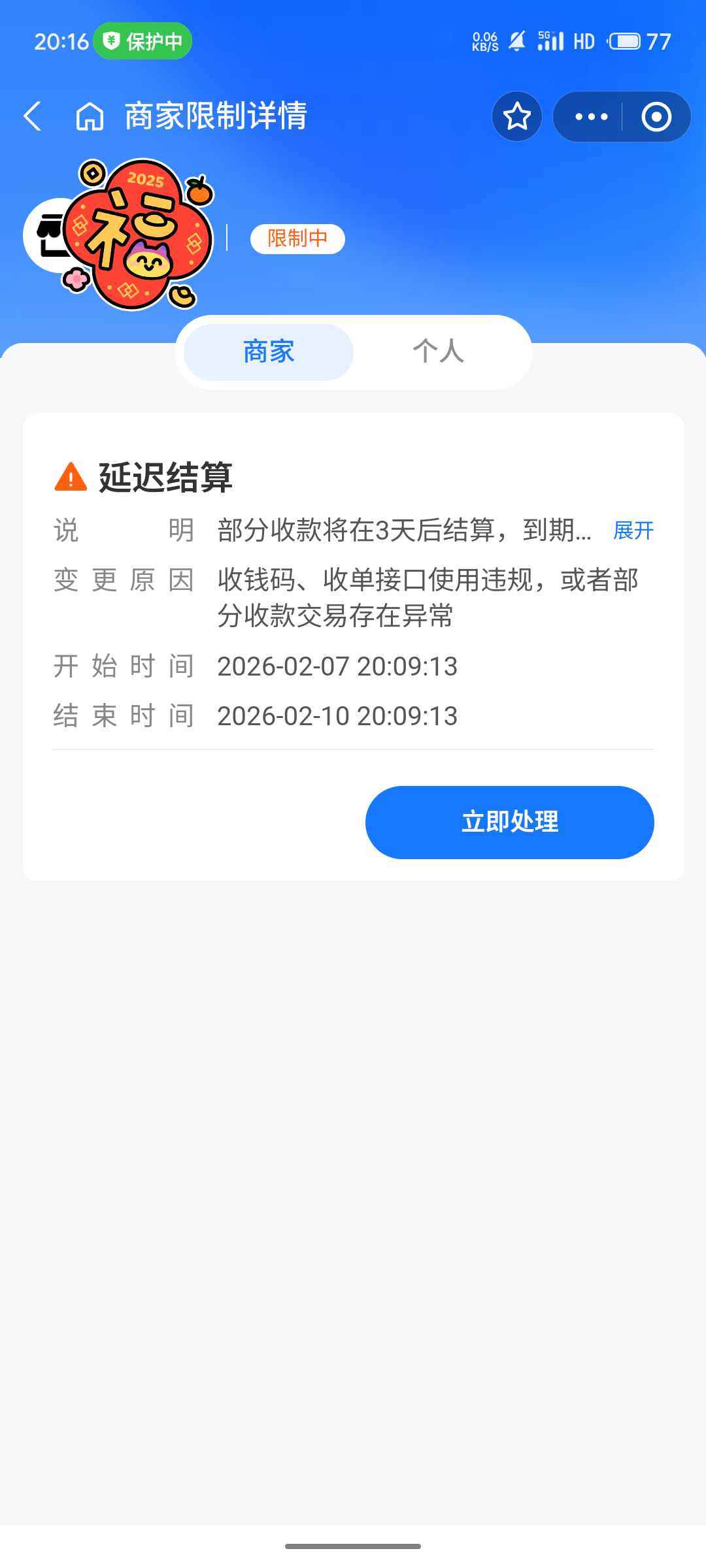Viewport: 706px width, 1568px height.
Task: Return to the mini program home
Action: tap(90, 117)
